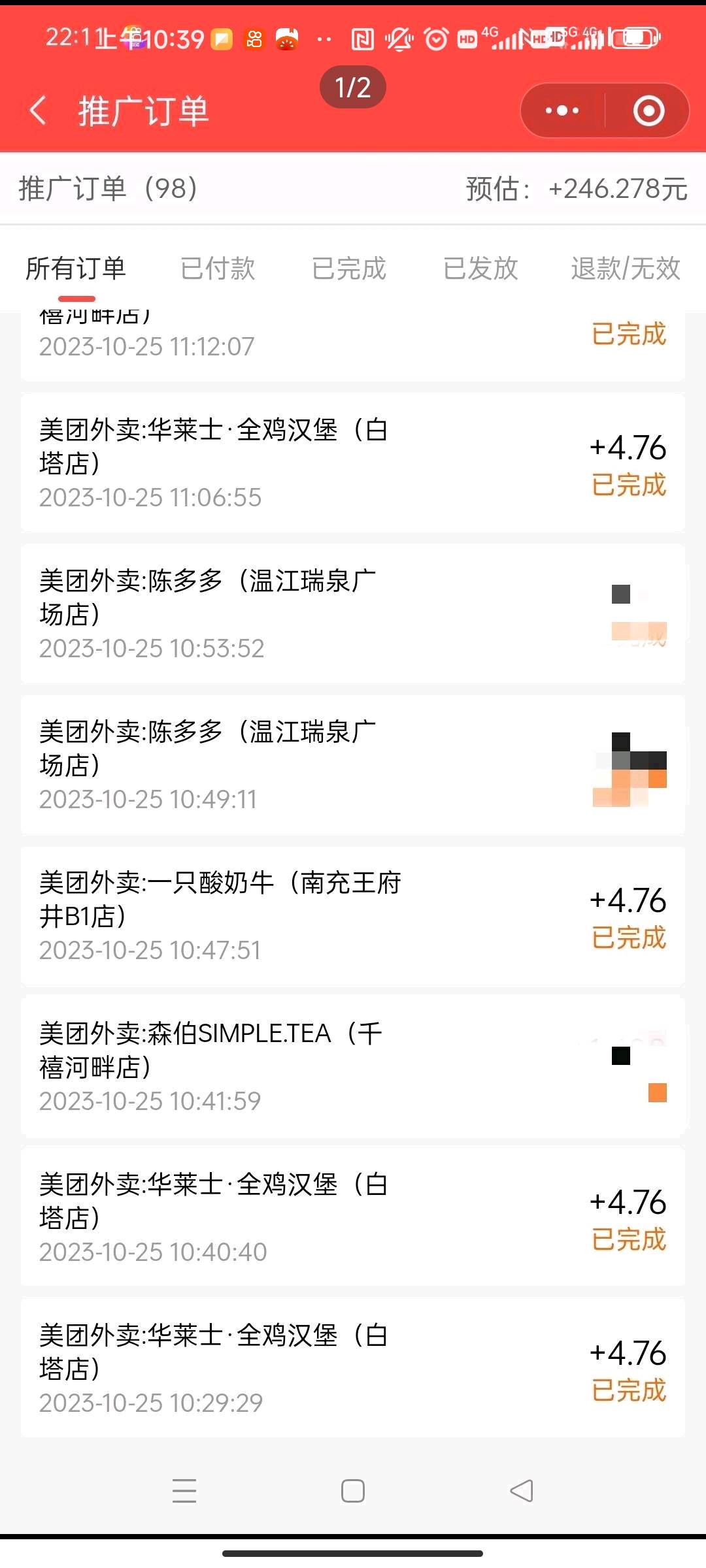This screenshot has width=706, height=1568.
Task: Tap the system home button
Action: [x=353, y=1491]
